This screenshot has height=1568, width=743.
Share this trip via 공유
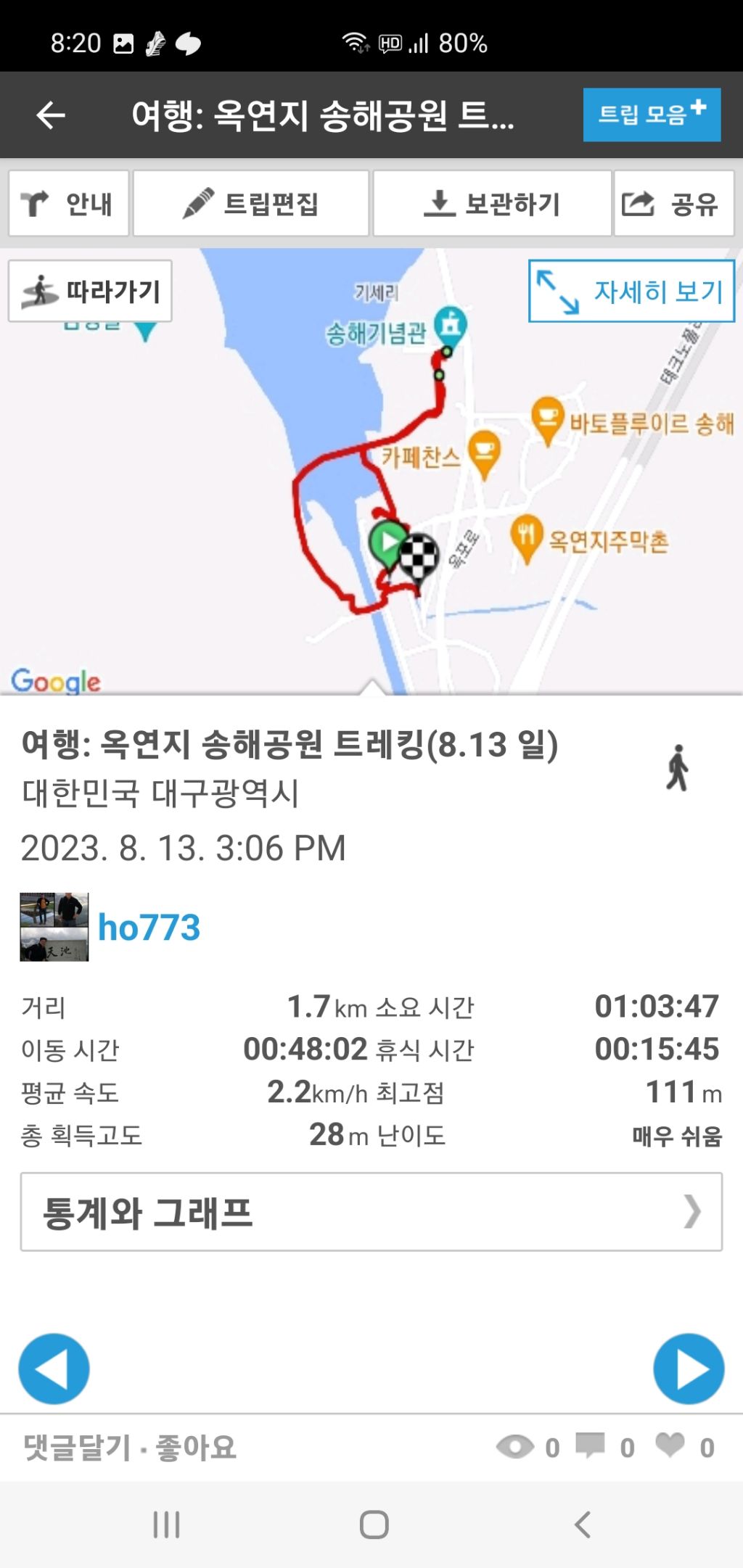click(674, 203)
